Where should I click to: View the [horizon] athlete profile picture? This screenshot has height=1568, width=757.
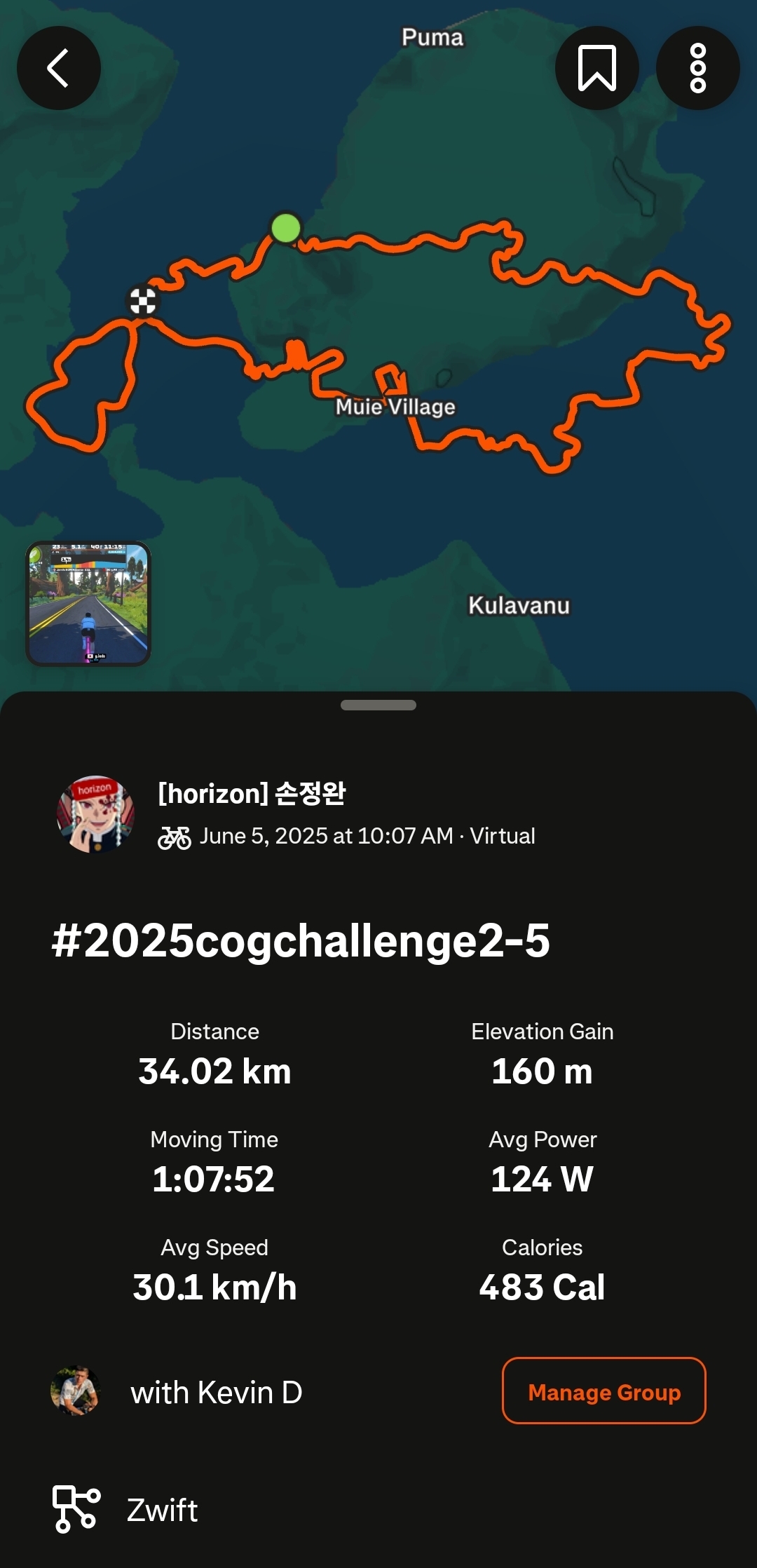[x=95, y=813]
